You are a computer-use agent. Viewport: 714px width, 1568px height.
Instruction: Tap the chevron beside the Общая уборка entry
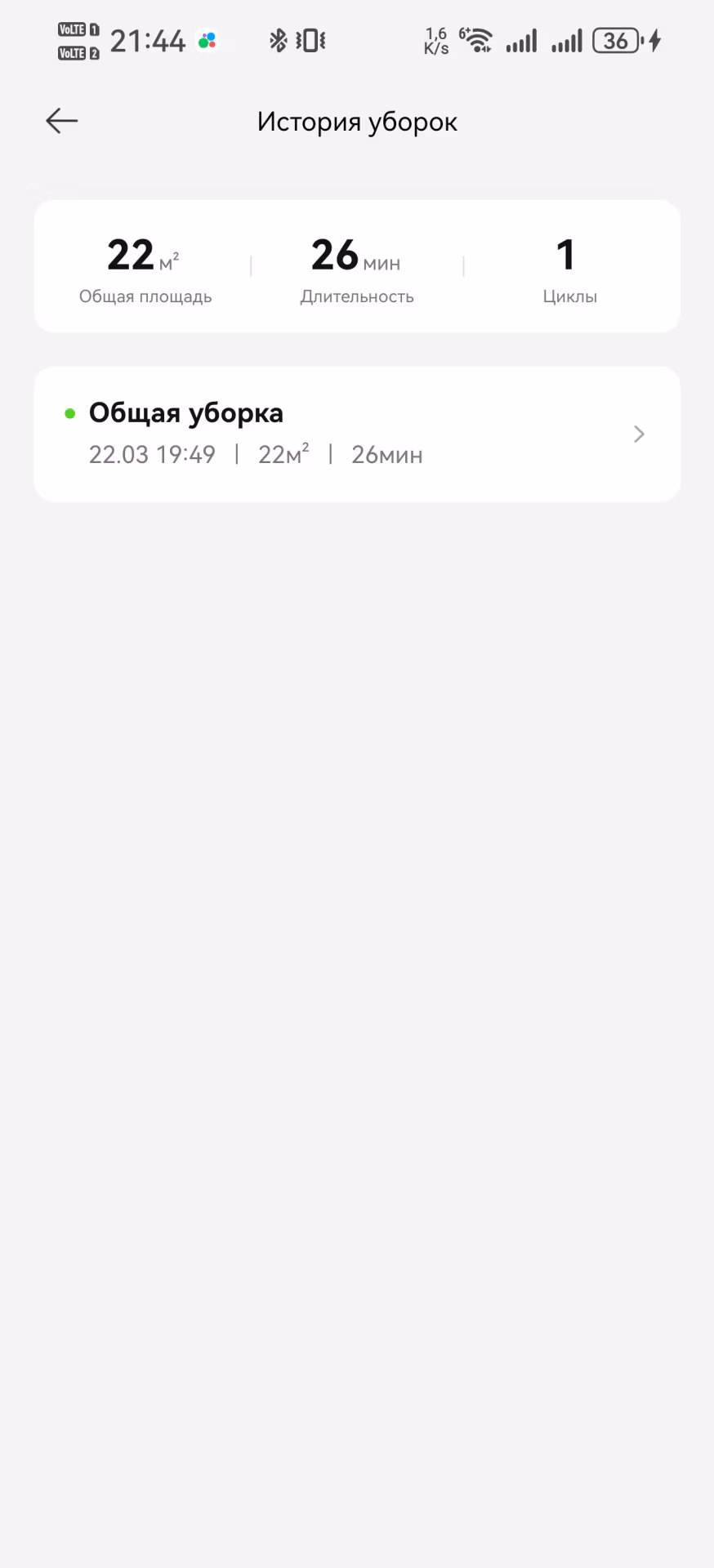click(639, 434)
